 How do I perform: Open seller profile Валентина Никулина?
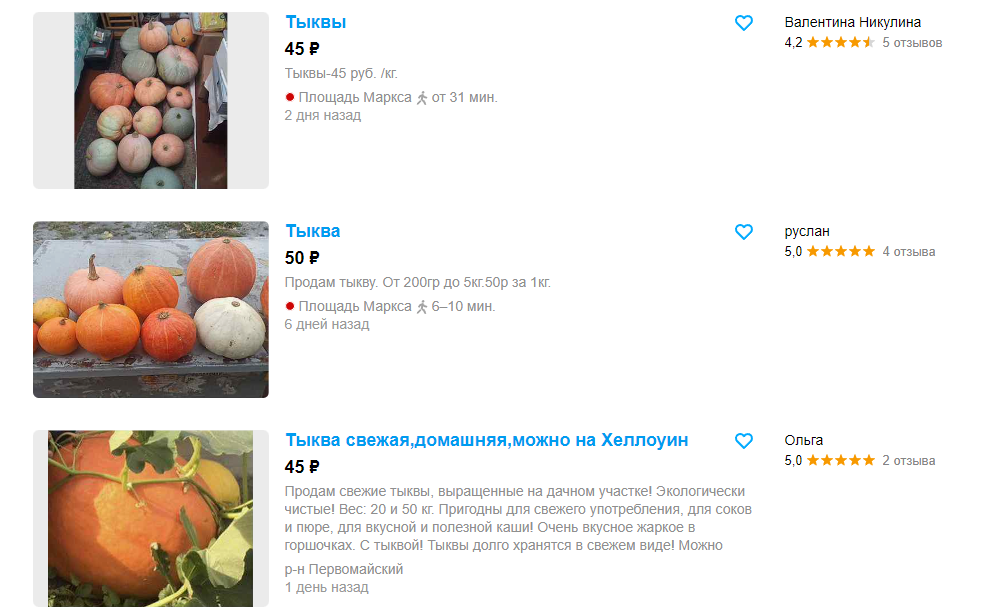tap(852, 22)
